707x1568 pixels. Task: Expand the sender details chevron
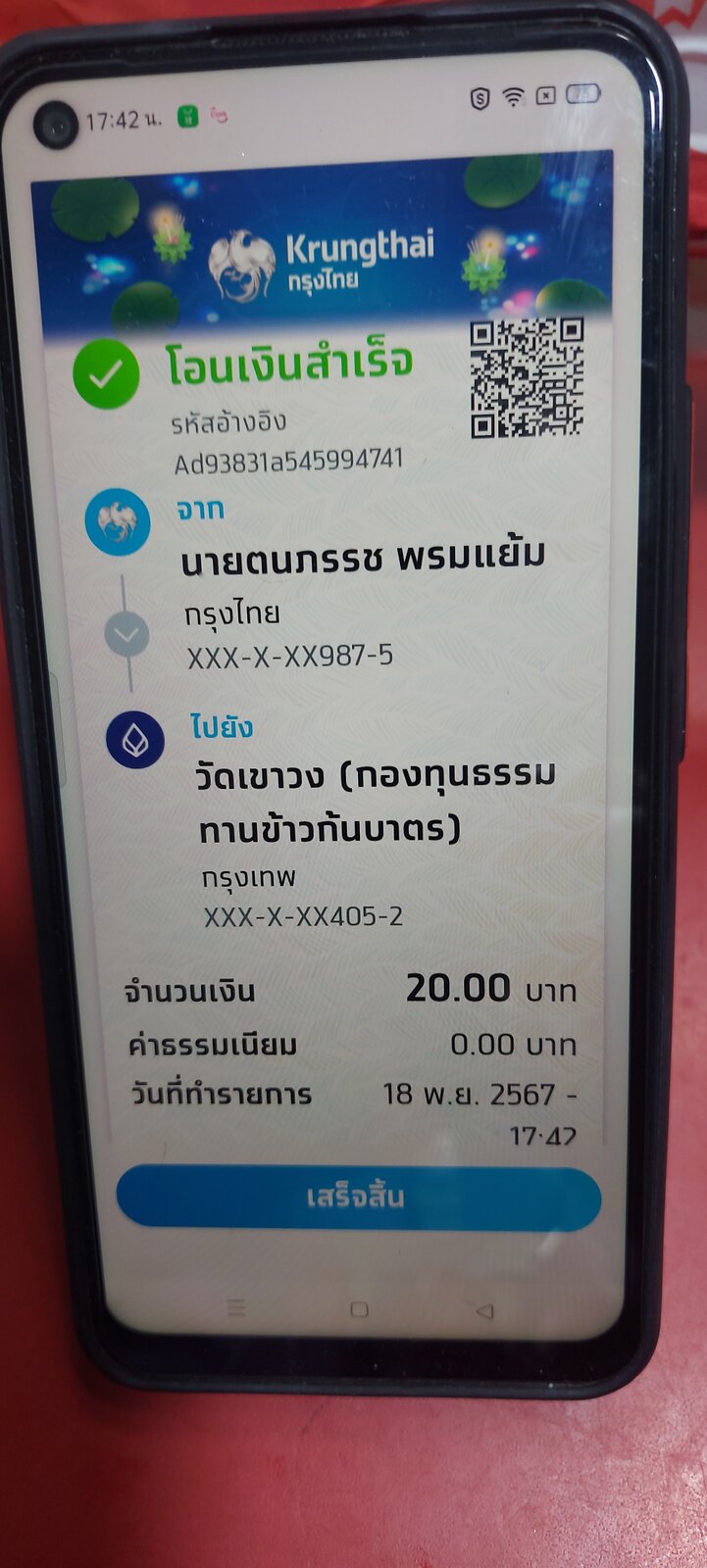pos(126,635)
